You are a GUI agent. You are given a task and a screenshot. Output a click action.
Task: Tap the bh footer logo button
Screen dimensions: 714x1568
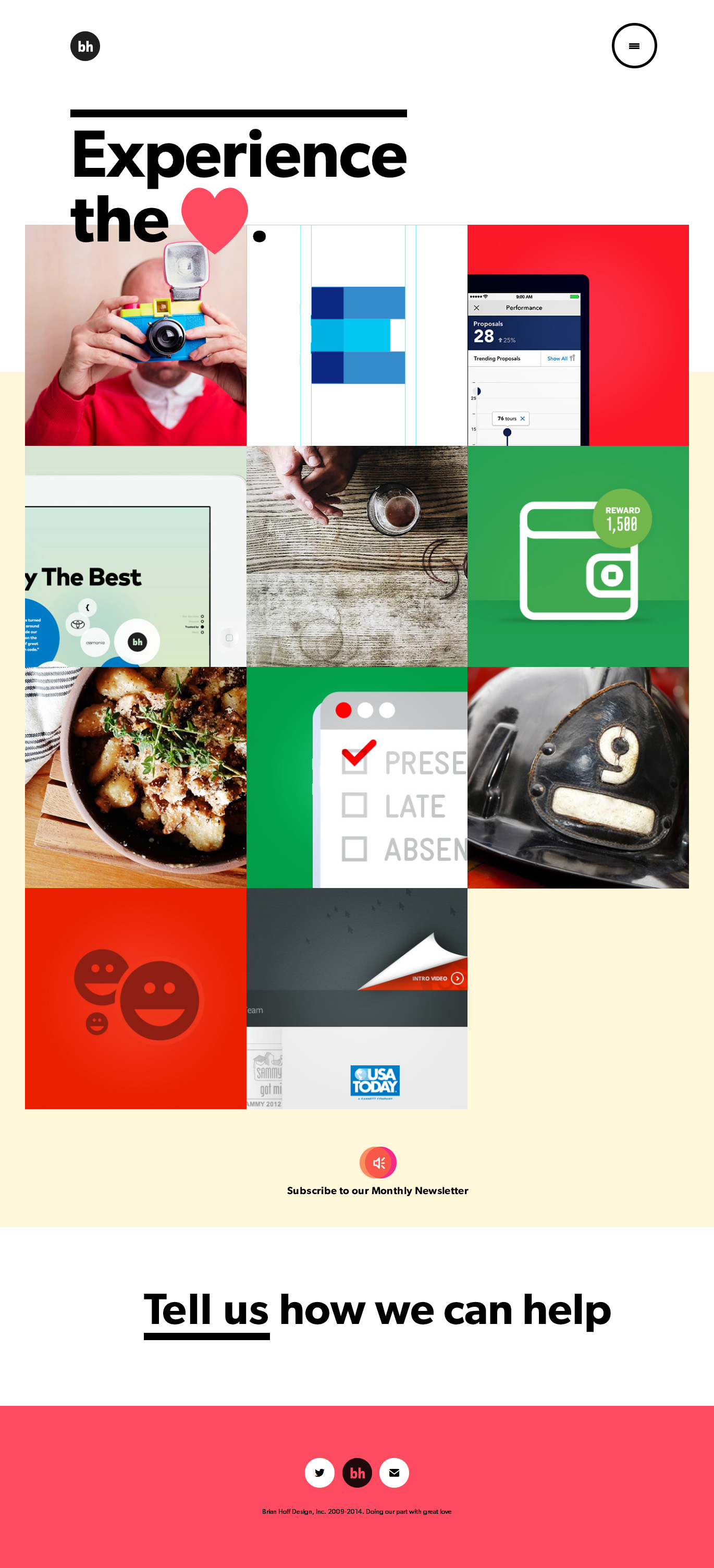tap(357, 1473)
